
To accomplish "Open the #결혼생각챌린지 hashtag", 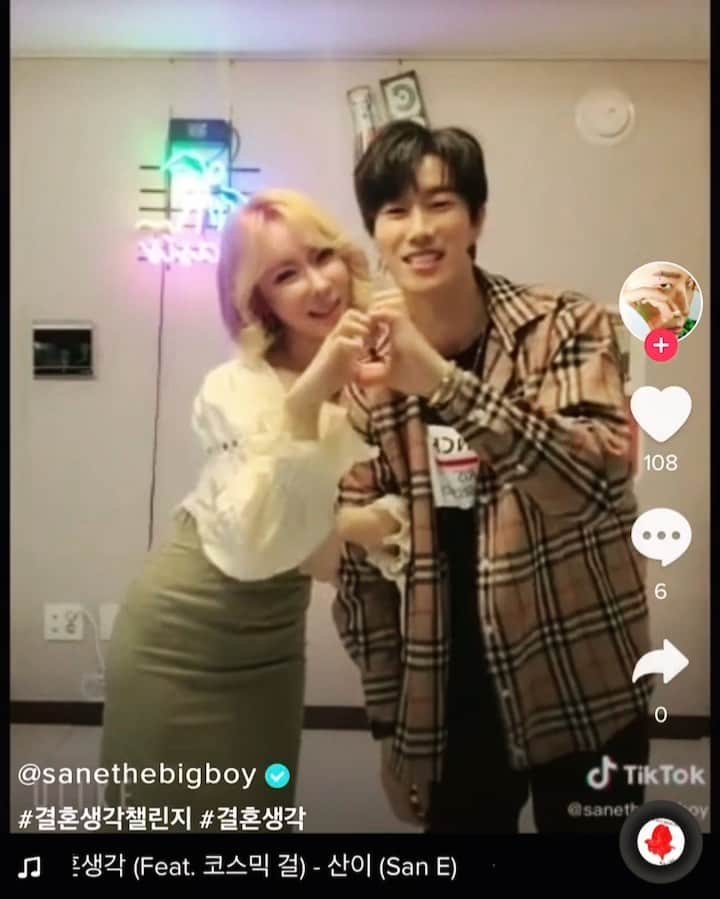I will tap(105, 818).
